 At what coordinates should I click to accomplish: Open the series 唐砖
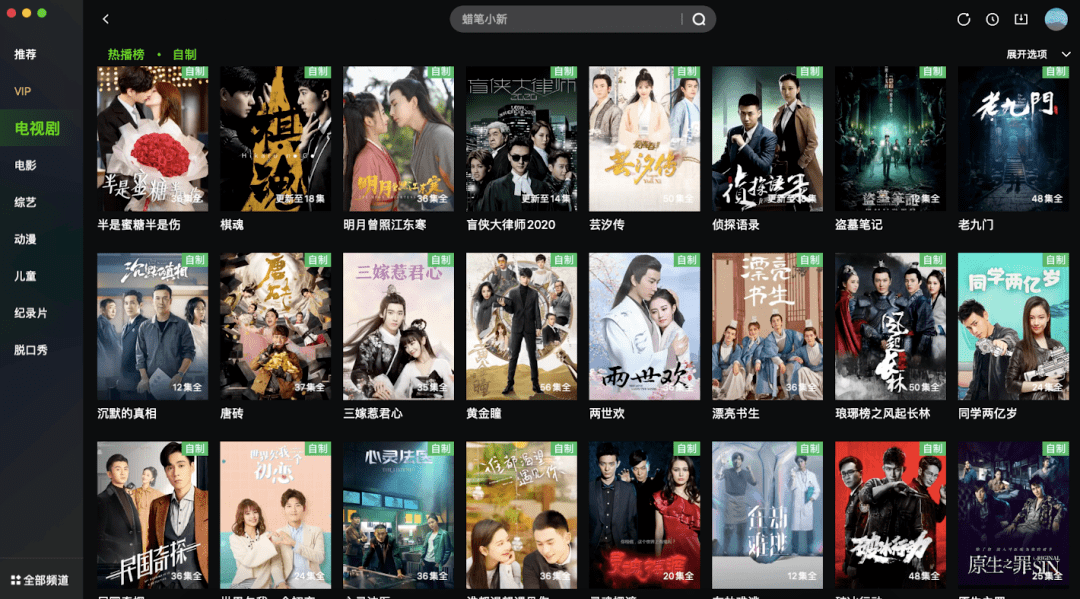tap(275, 326)
